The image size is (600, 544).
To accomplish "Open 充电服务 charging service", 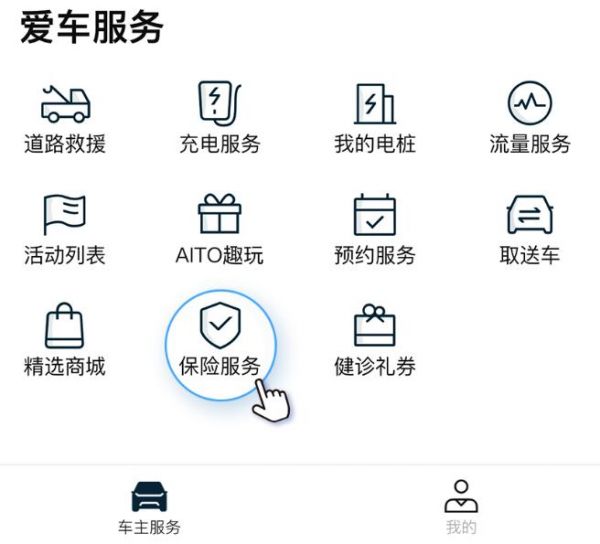I will pos(219,118).
